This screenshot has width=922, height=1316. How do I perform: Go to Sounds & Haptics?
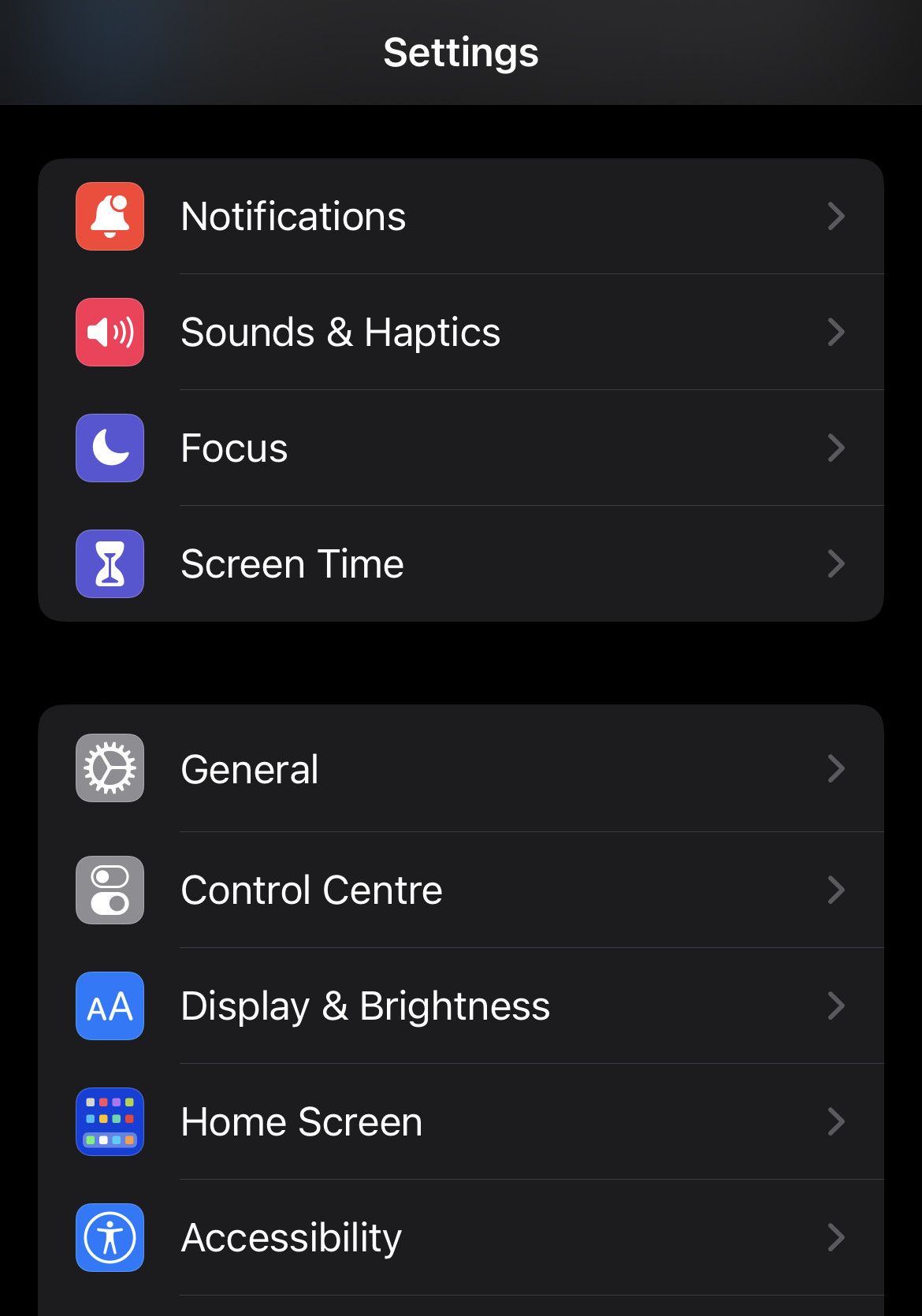pyautogui.click(x=460, y=333)
